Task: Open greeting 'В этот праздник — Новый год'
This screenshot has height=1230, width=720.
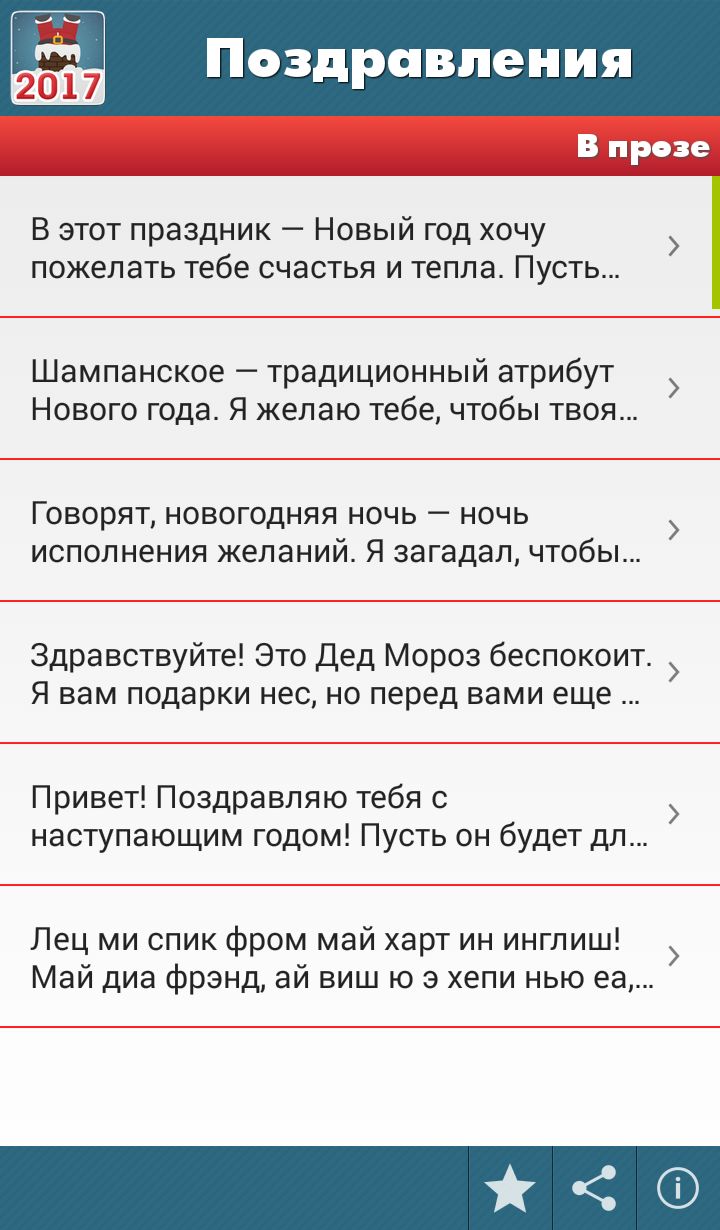Action: pos(340,249)
